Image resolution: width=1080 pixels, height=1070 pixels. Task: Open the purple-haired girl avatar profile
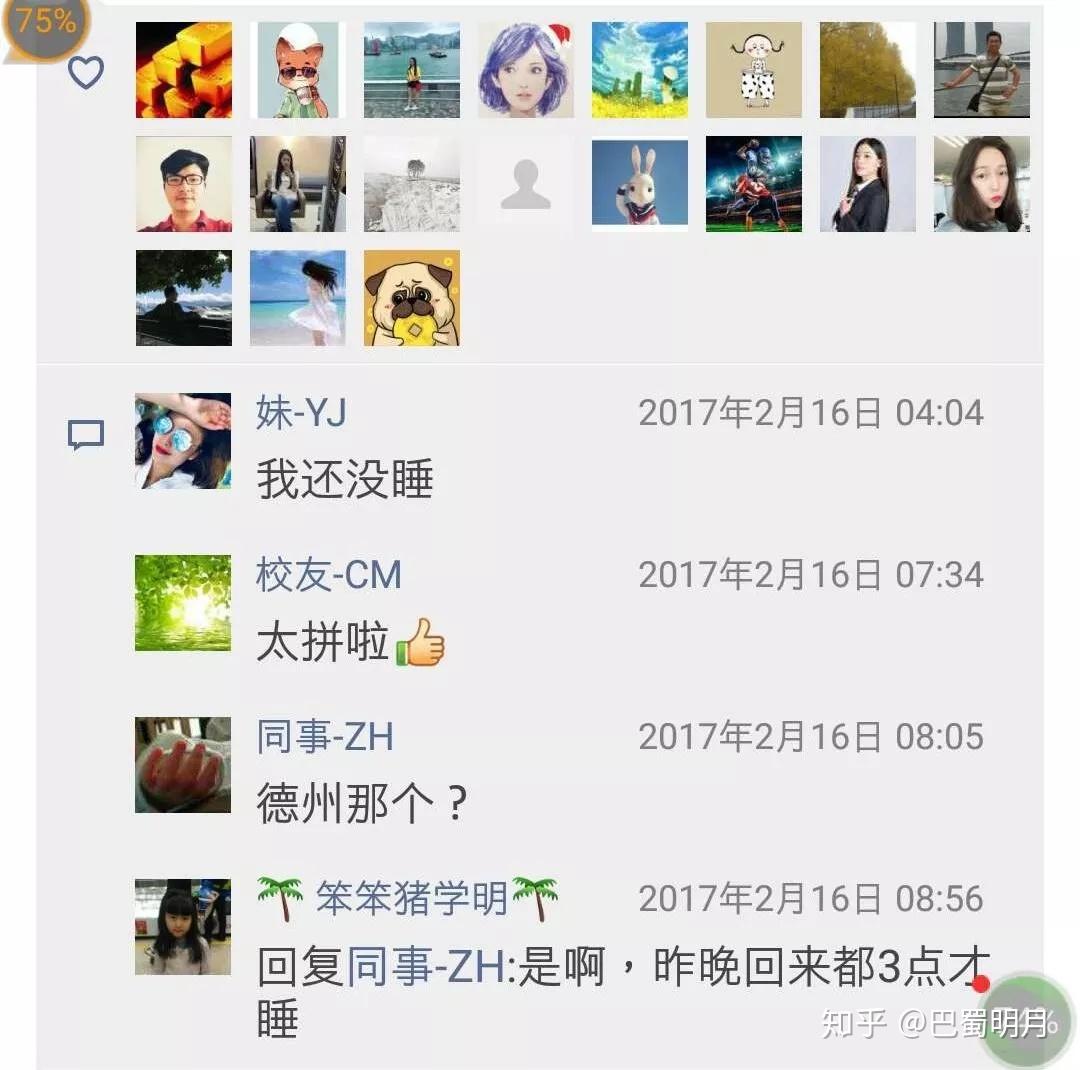[526, 70]
